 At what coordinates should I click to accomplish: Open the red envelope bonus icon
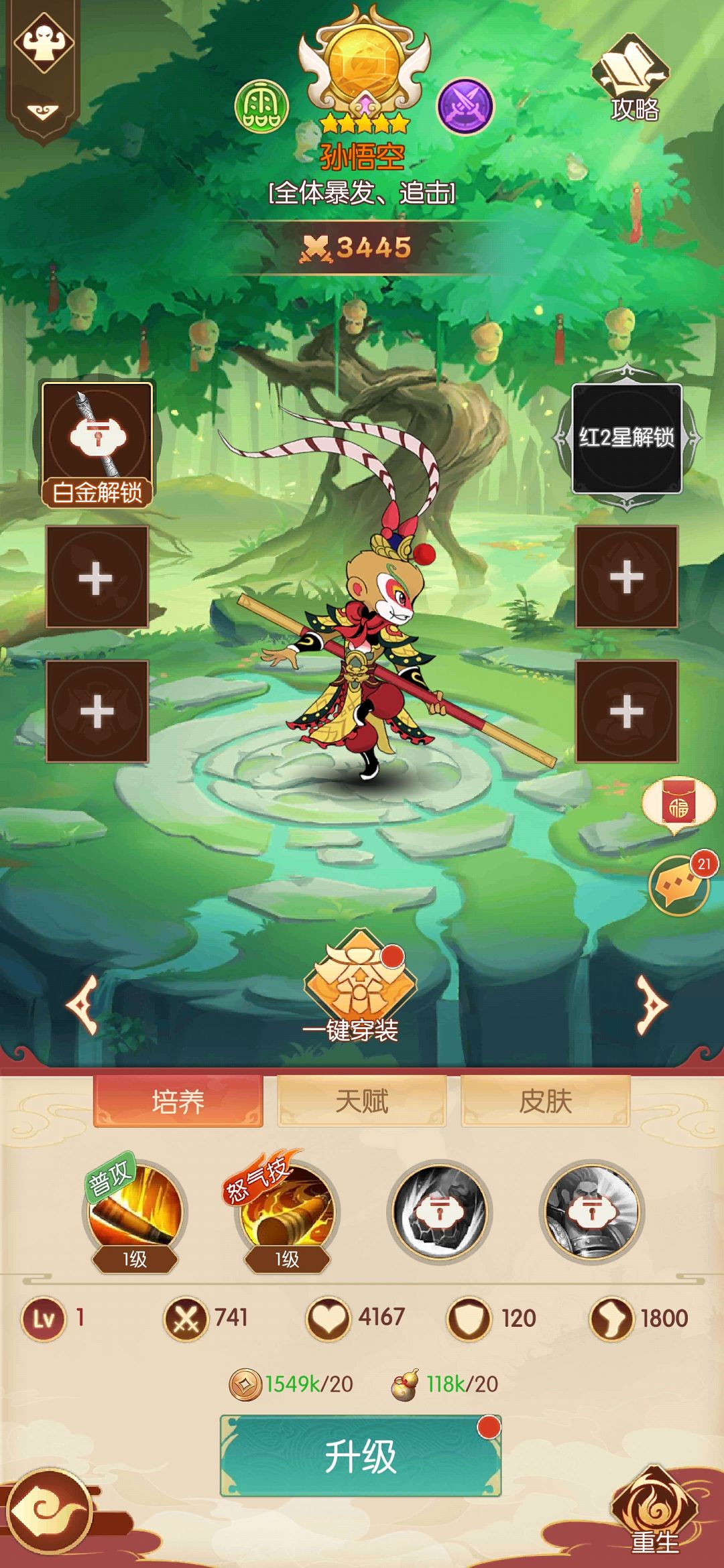point(678,805)
